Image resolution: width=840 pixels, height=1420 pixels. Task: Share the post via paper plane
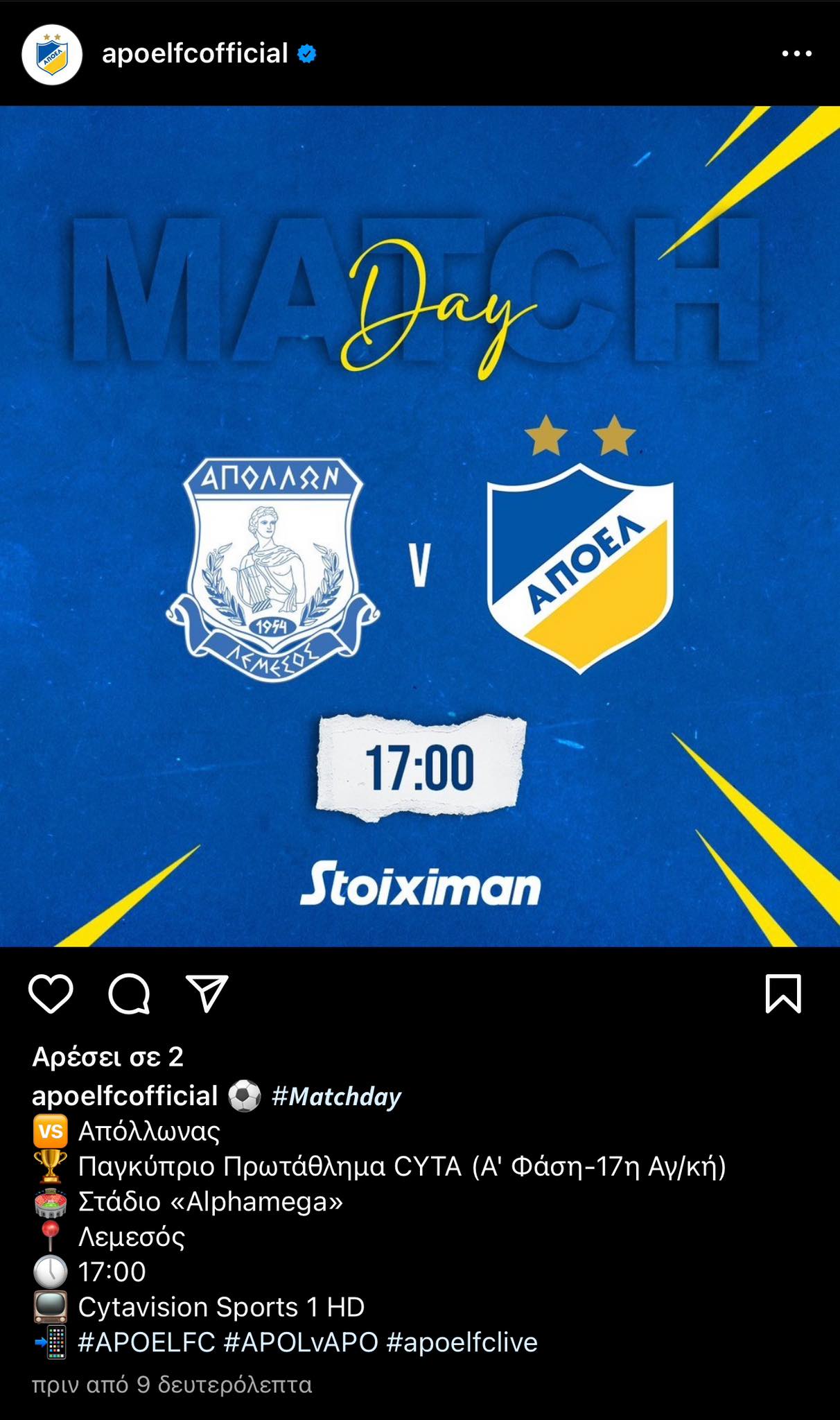(207, 994)
